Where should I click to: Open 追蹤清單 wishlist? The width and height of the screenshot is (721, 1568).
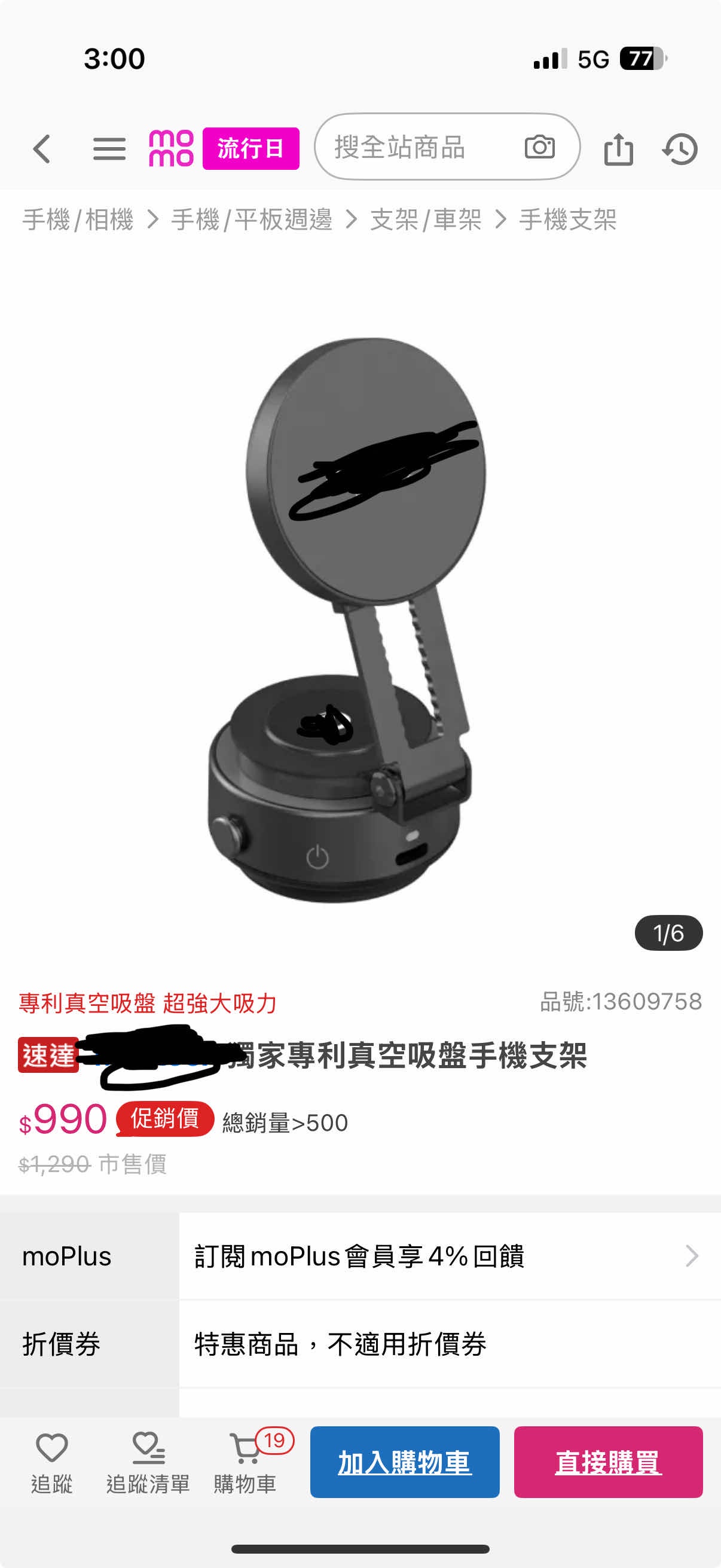(x=148, y=1462)
